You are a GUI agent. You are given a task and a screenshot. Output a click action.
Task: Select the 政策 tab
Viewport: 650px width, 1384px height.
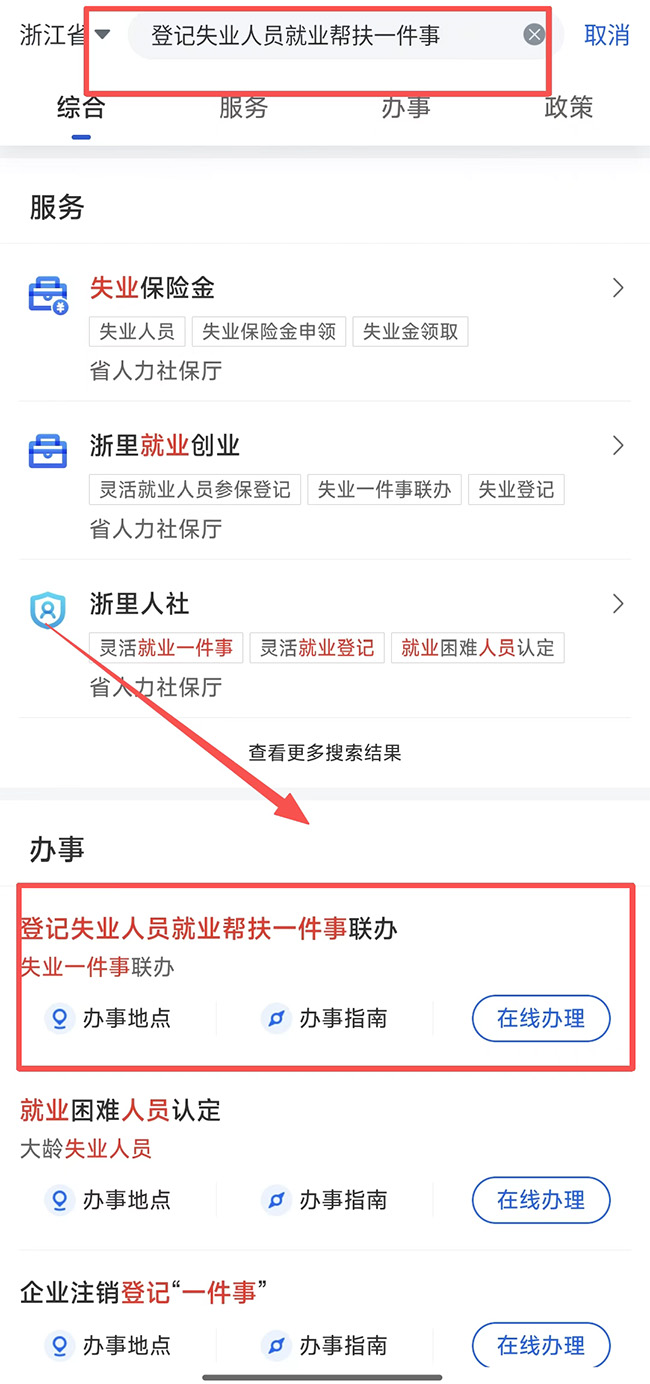point(568,108)
